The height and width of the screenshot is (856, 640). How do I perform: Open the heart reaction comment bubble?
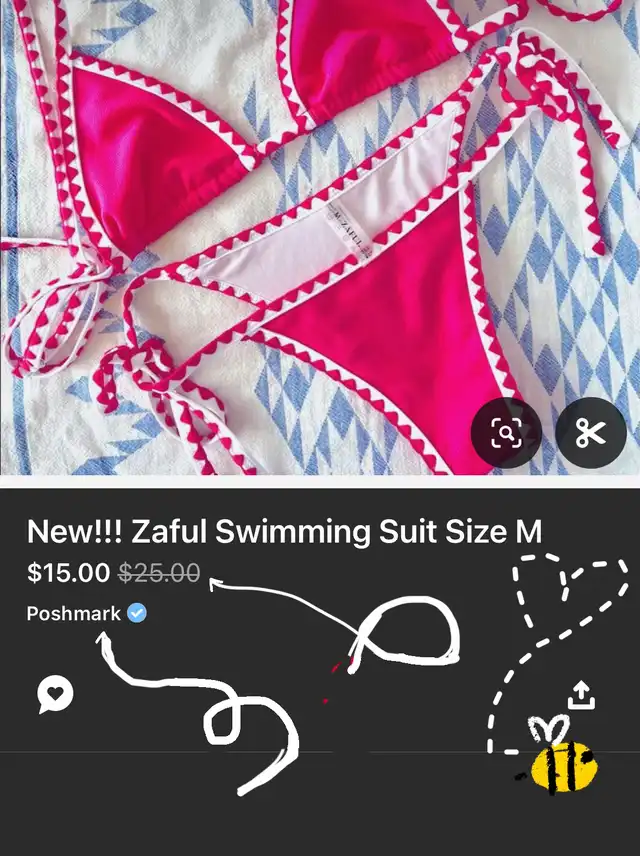point(55,694)
